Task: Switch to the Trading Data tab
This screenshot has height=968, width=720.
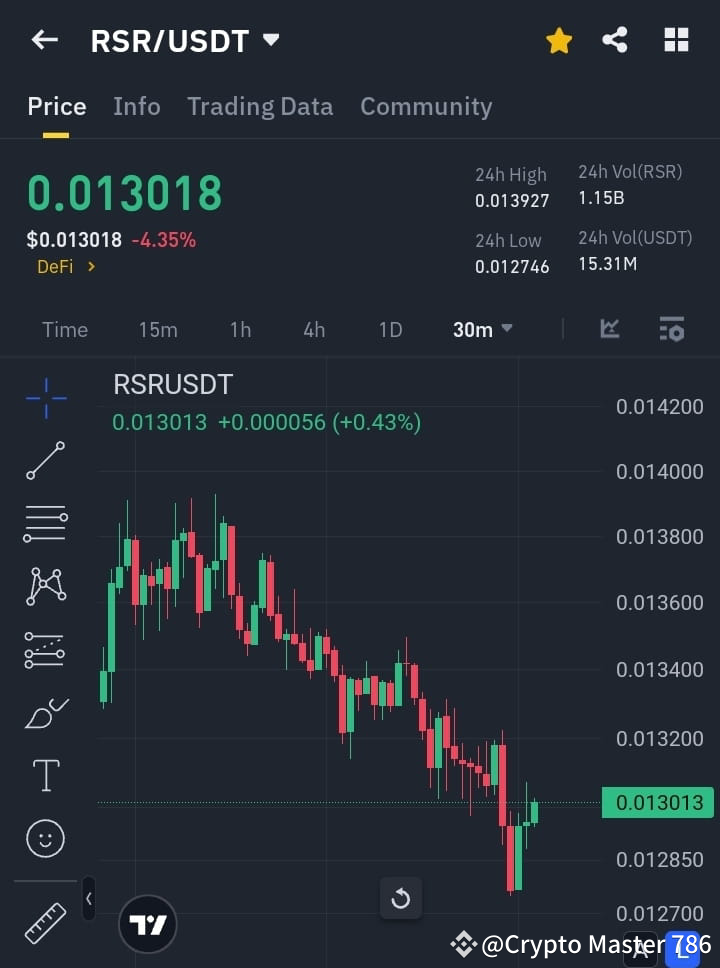Action: coord(260,106)
